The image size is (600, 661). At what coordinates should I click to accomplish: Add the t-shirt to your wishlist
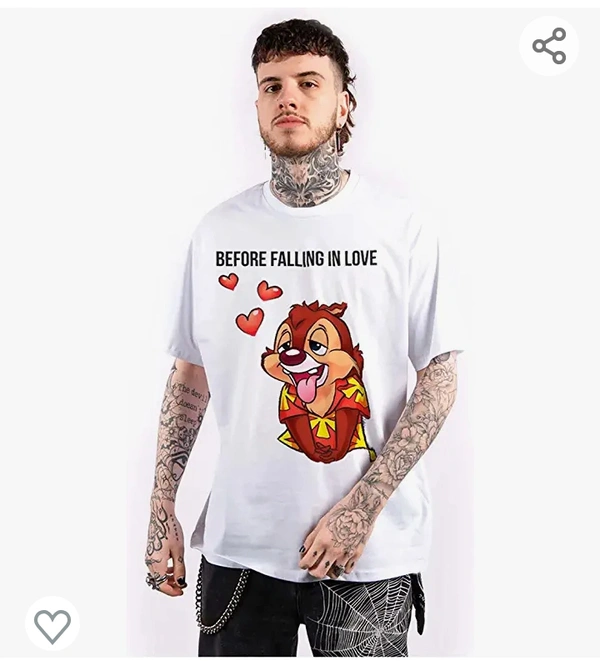[x=52, y=624]
